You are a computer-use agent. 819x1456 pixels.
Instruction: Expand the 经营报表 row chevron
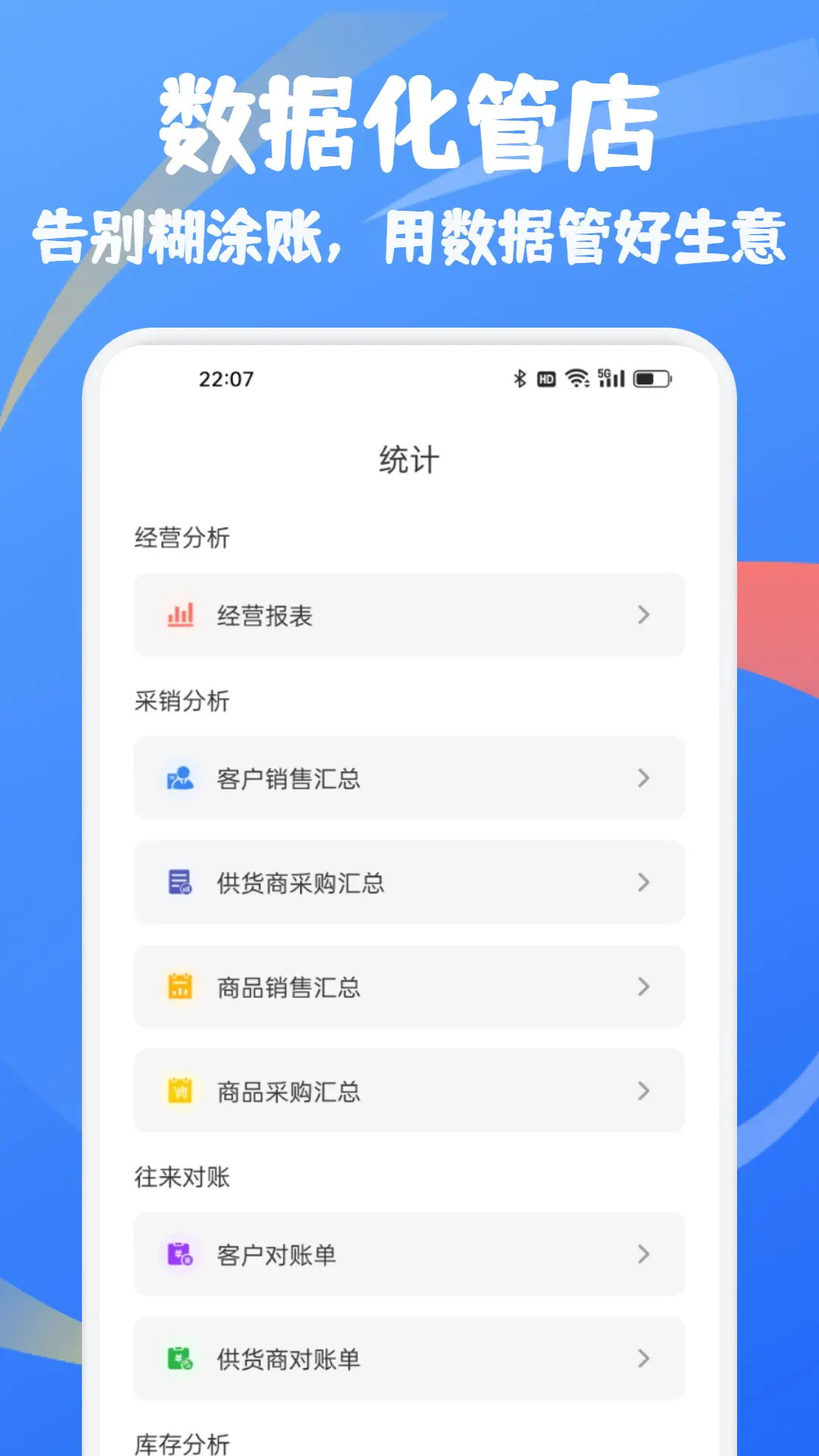click(x=643, y=616)
